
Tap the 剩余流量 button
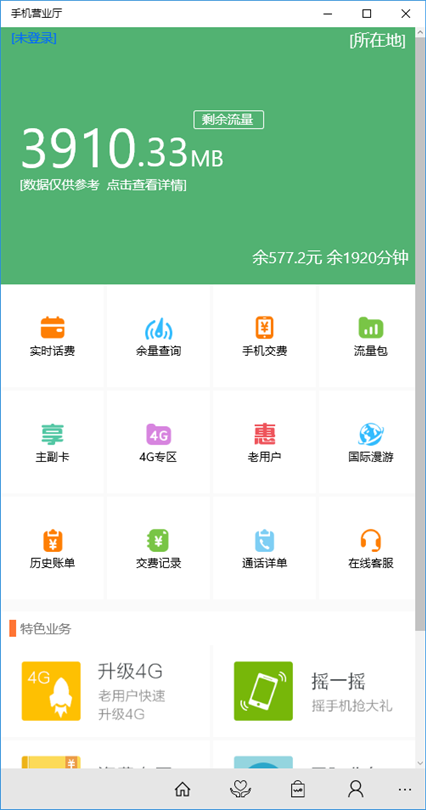(229, 120)
